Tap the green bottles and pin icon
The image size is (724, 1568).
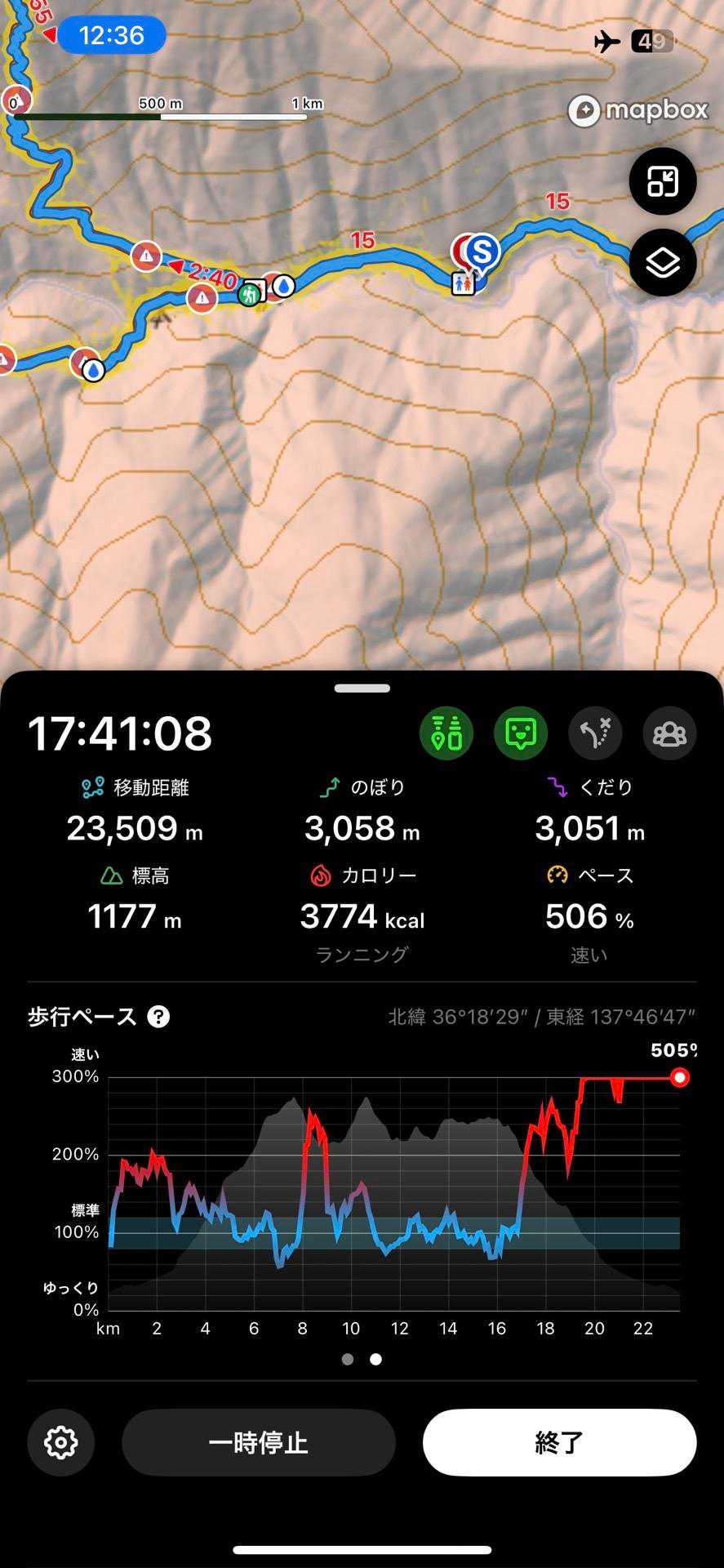[x=446, y=733]
